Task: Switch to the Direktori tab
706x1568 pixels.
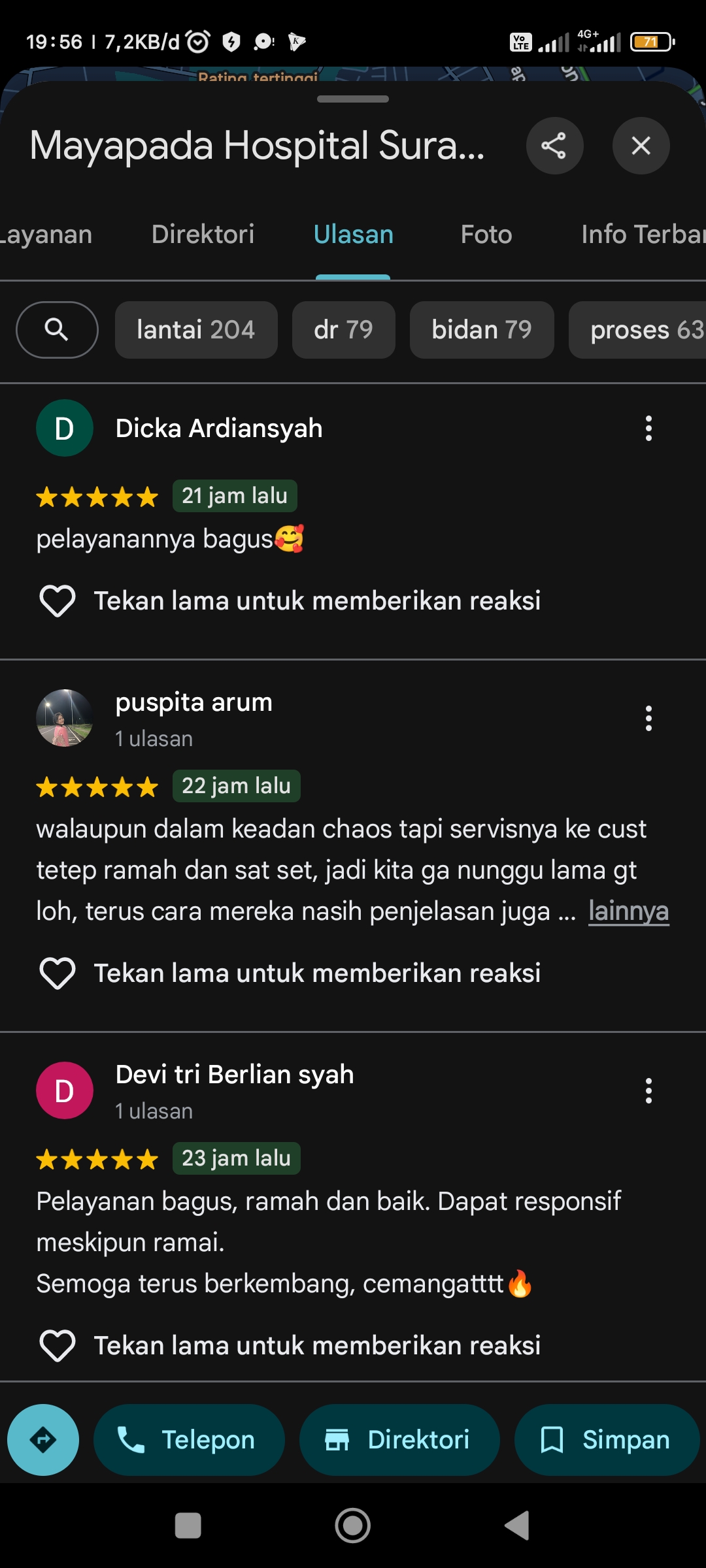Action: pos(203,235)
